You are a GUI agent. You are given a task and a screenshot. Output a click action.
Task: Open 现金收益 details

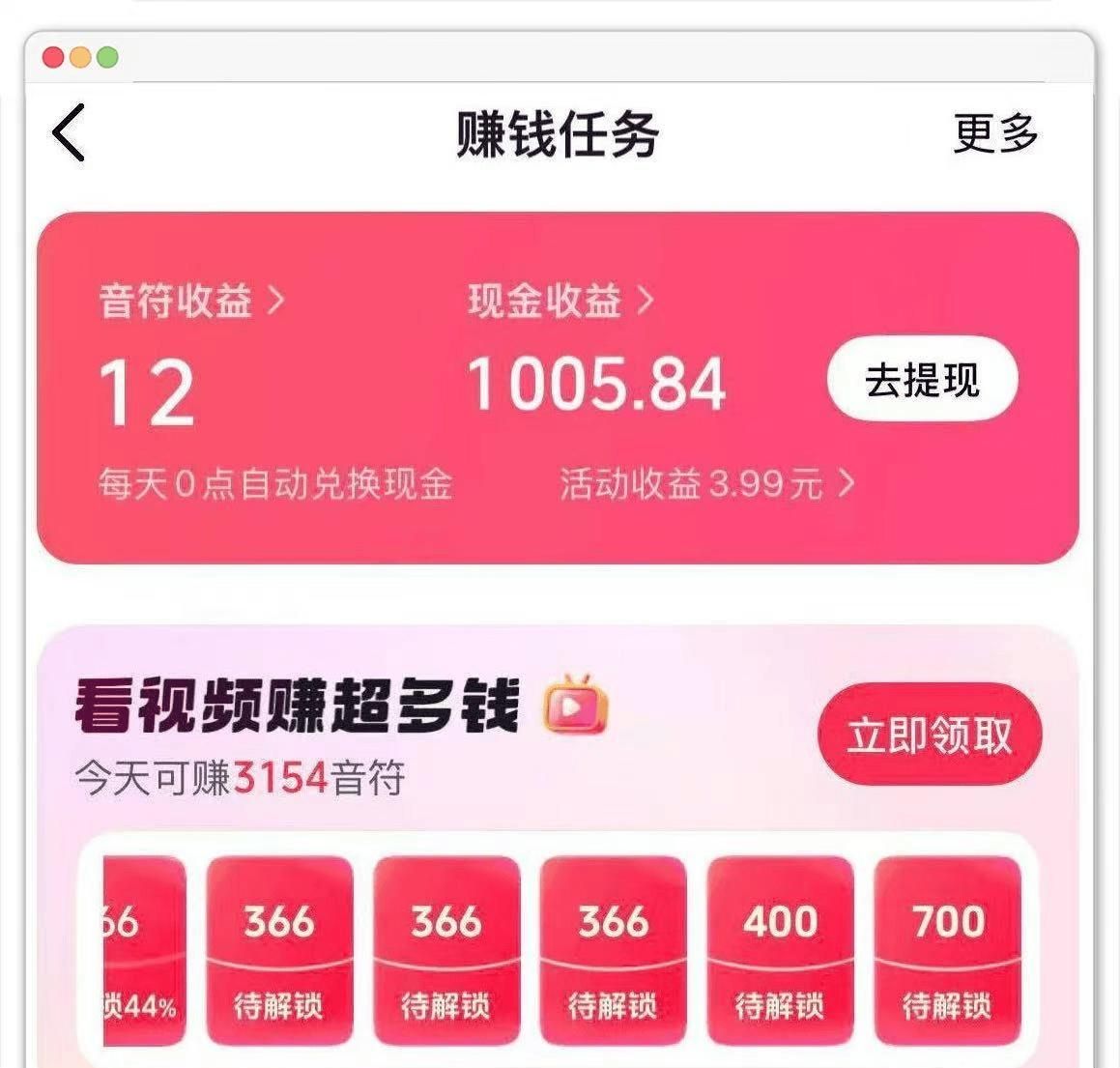pos(560,301)
